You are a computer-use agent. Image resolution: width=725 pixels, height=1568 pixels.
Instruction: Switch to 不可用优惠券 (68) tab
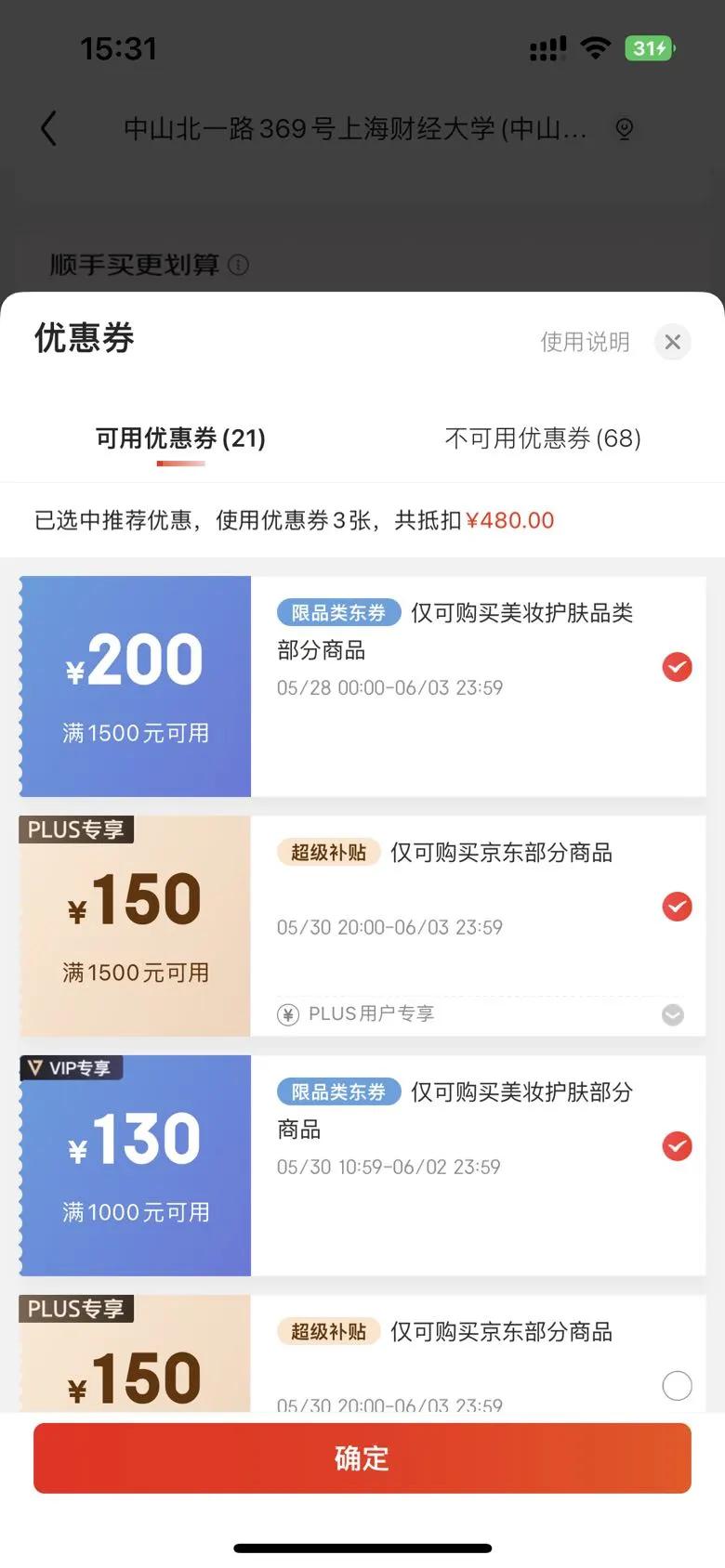click(x=543, y=438)
